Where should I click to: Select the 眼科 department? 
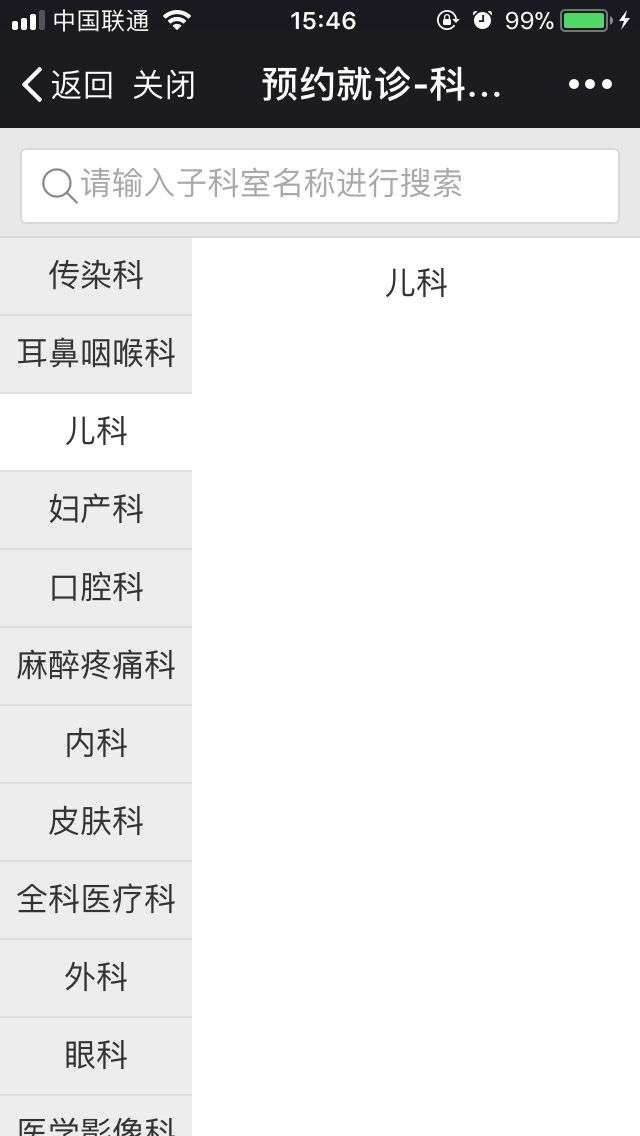click(96, 1056)
